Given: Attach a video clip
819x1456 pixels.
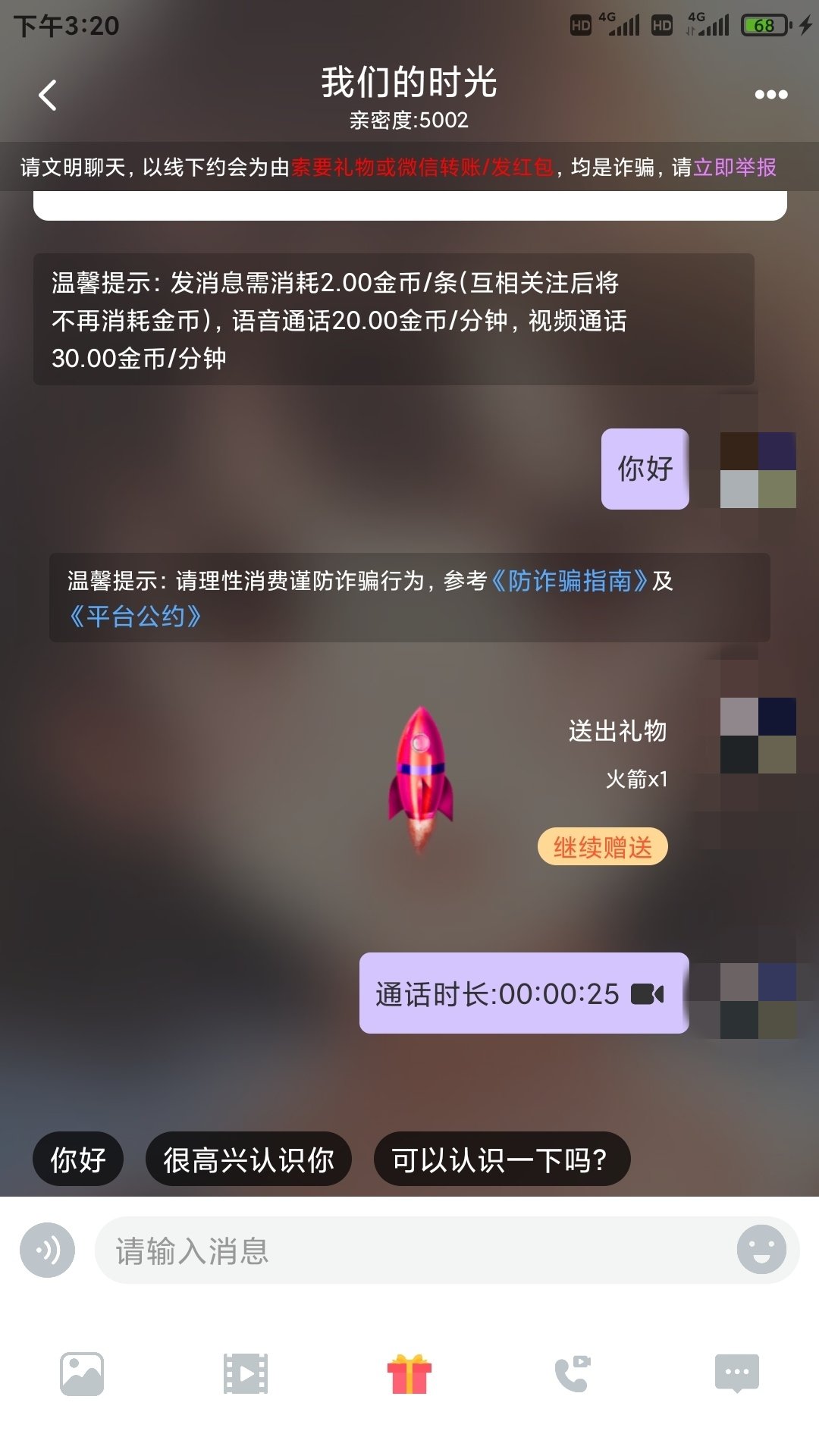Looking at the screenshot, I should (246, 1373).
